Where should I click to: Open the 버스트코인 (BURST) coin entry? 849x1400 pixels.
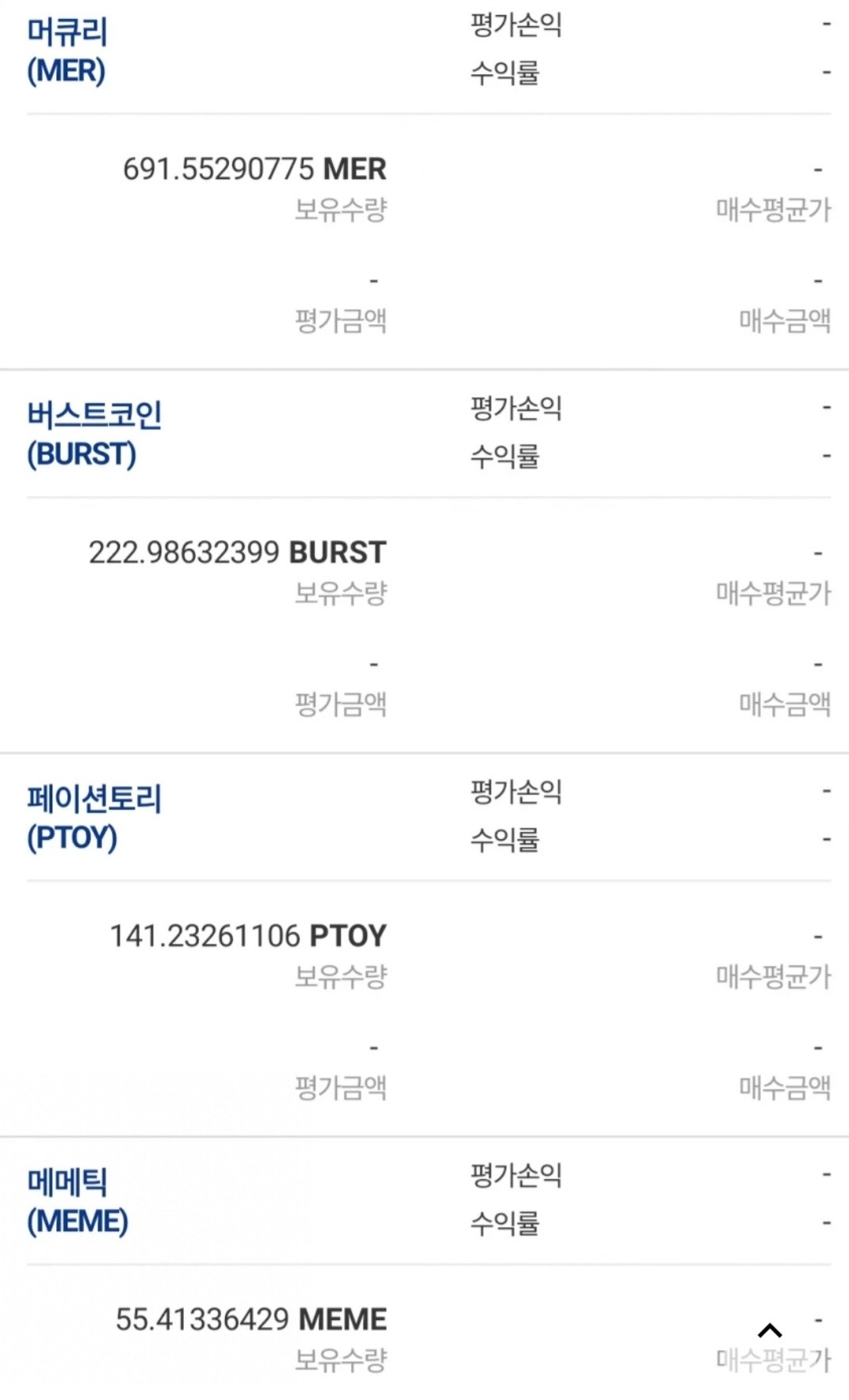(x=94, y=434)
